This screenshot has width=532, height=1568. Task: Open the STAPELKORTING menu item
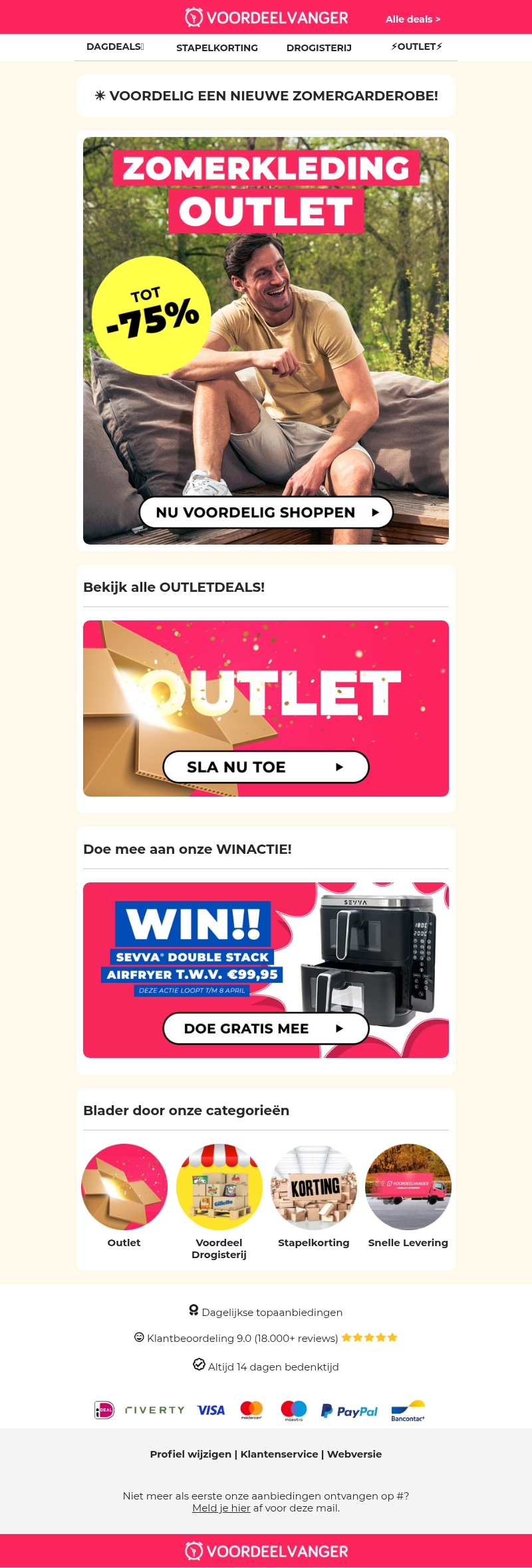[217, 48]
